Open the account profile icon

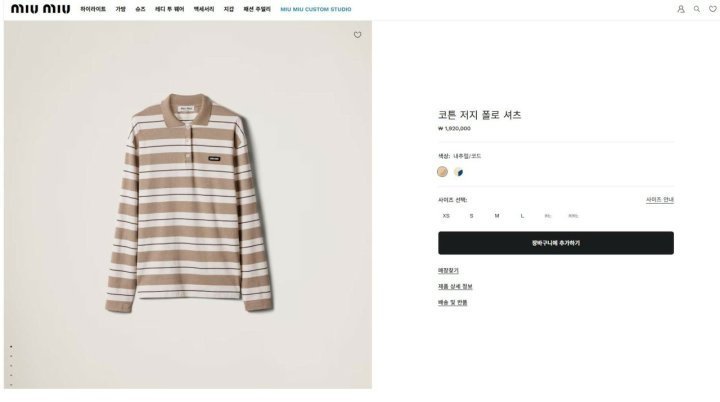pyautogui.click(x=681, y=9)
